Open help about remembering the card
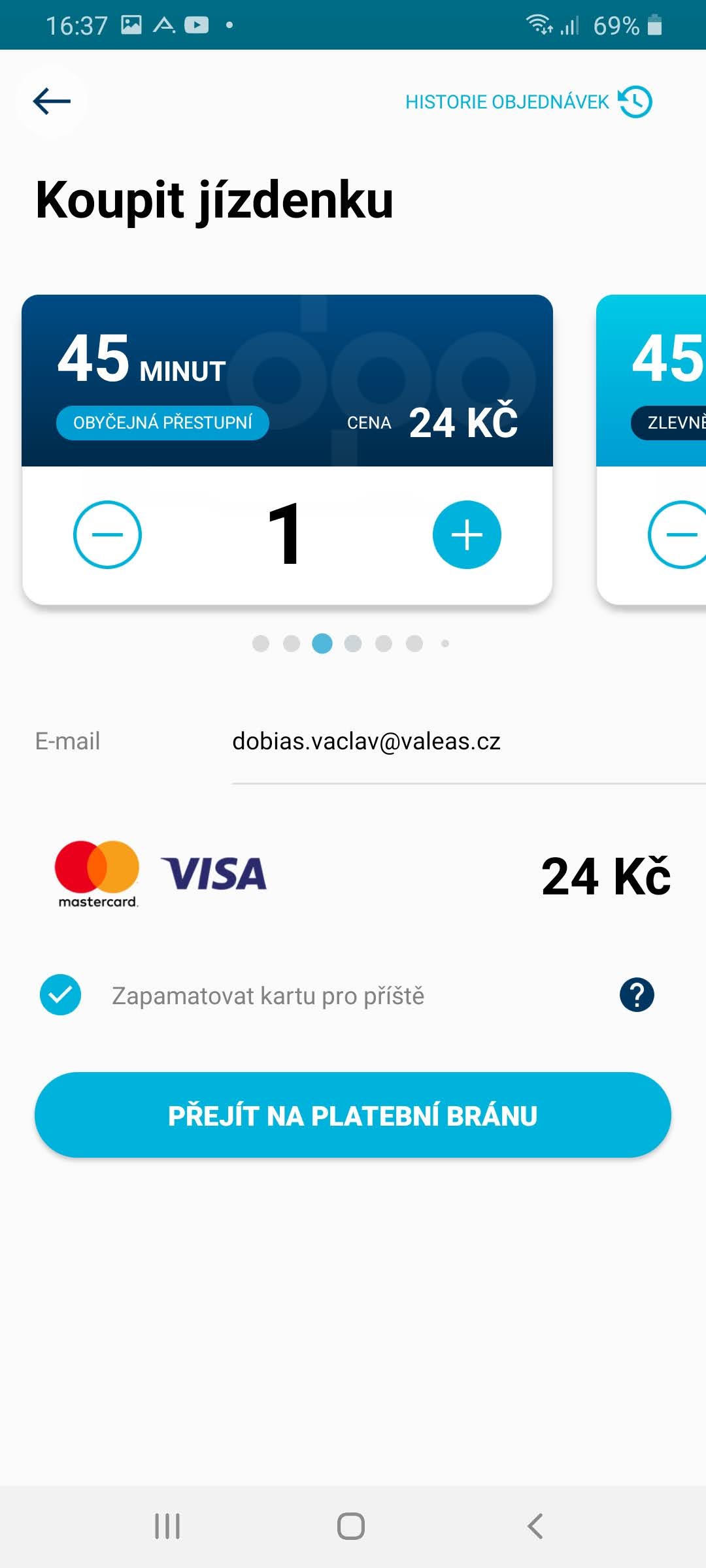This screenshot has width=706, height=1568. [637, 995]
